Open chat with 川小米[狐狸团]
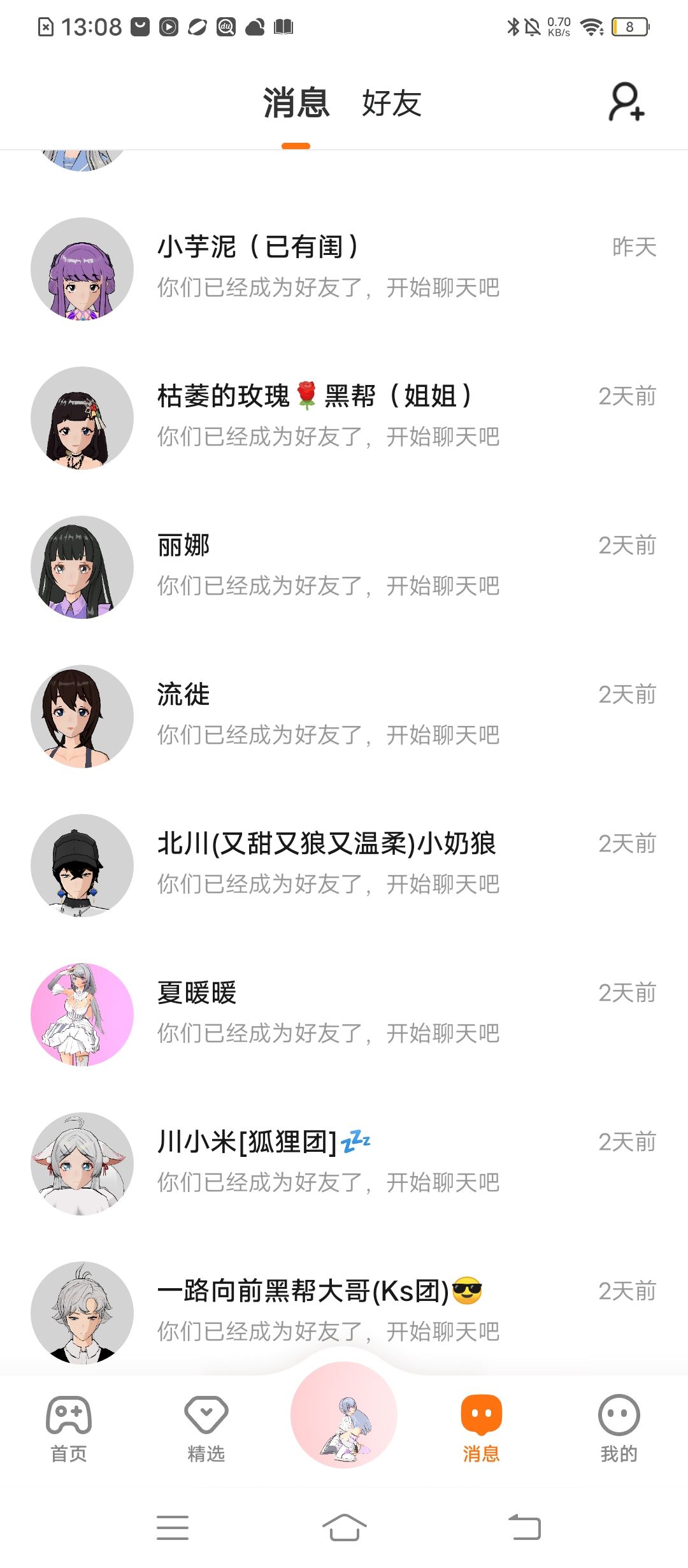The image size is (688, 1568). pos(344,1163)
